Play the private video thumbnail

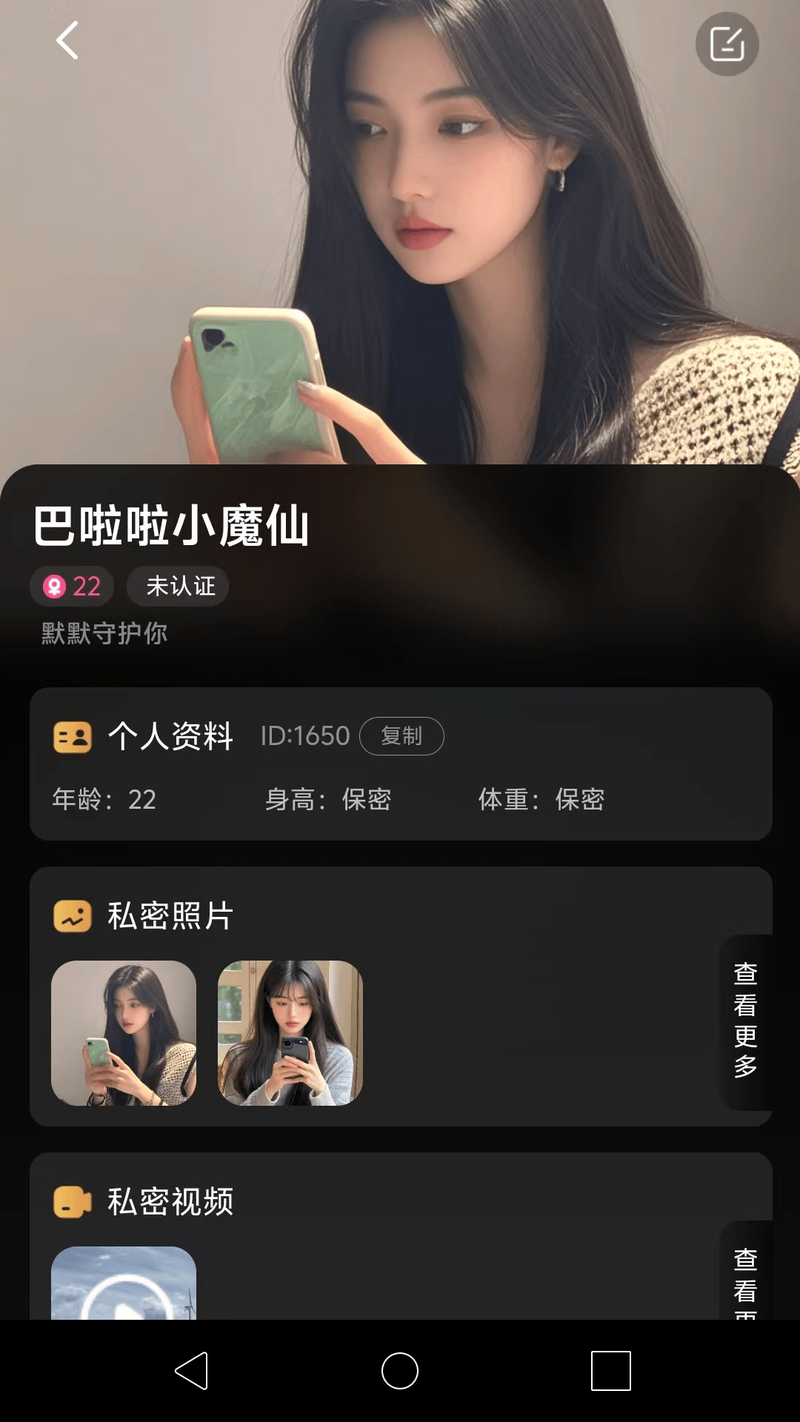coord(124,1283)
